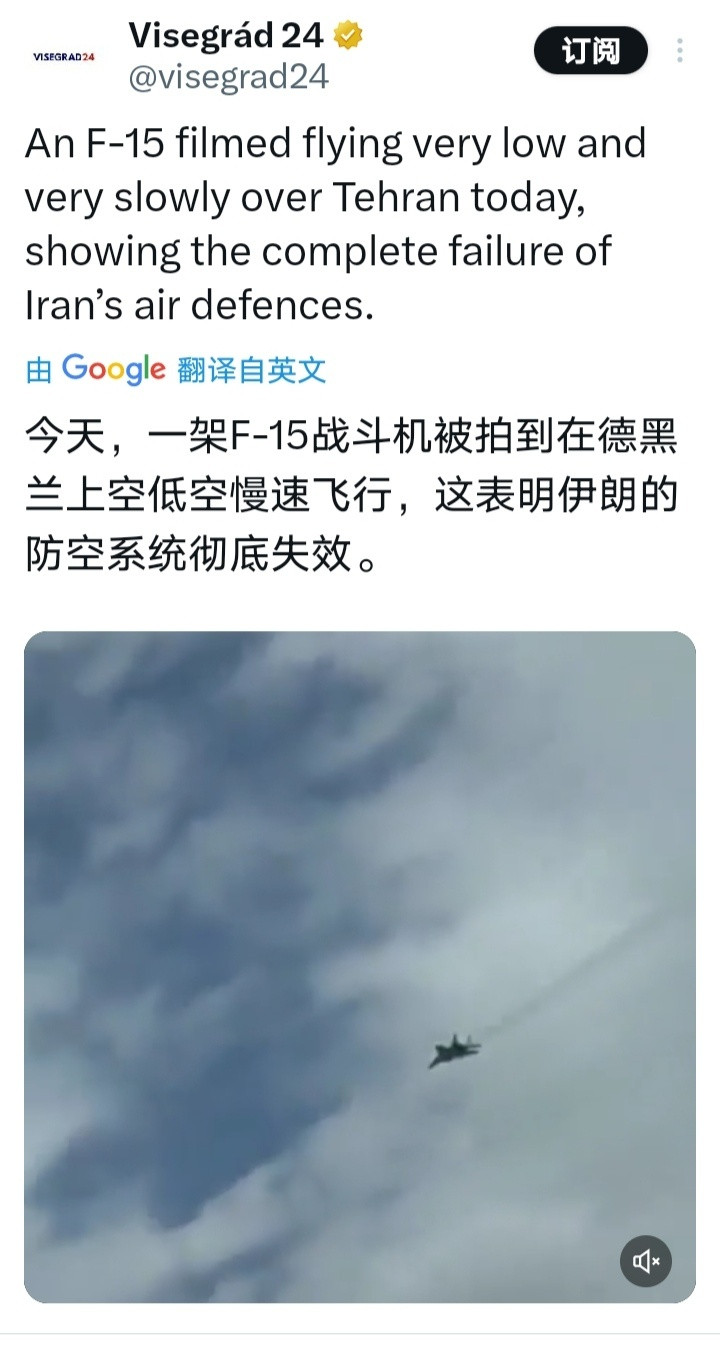Click the VISEGRAD24 logo in the profile picture
This screenshot has height=1347, width=720.
click(63, 55)
